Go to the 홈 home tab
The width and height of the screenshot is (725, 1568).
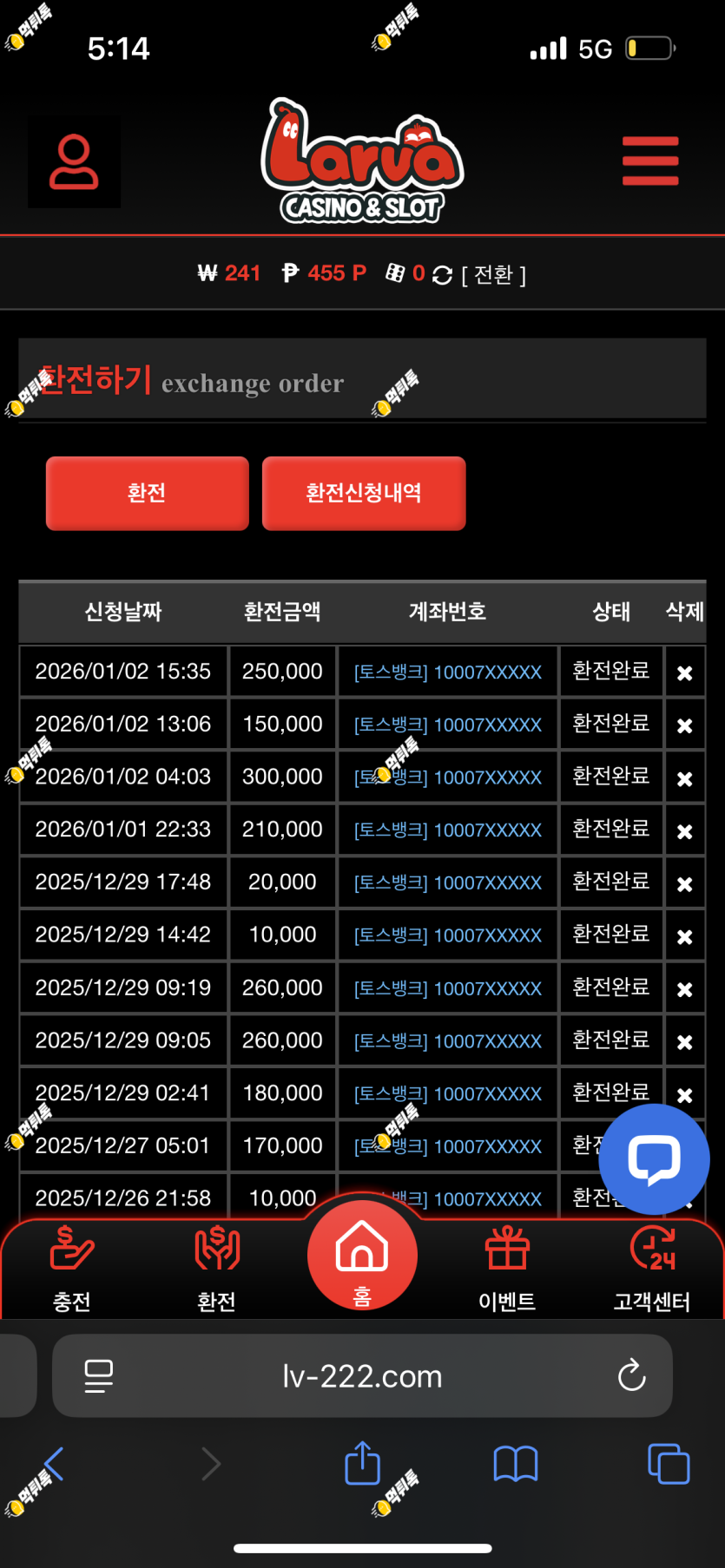[x=362, y=1256]
